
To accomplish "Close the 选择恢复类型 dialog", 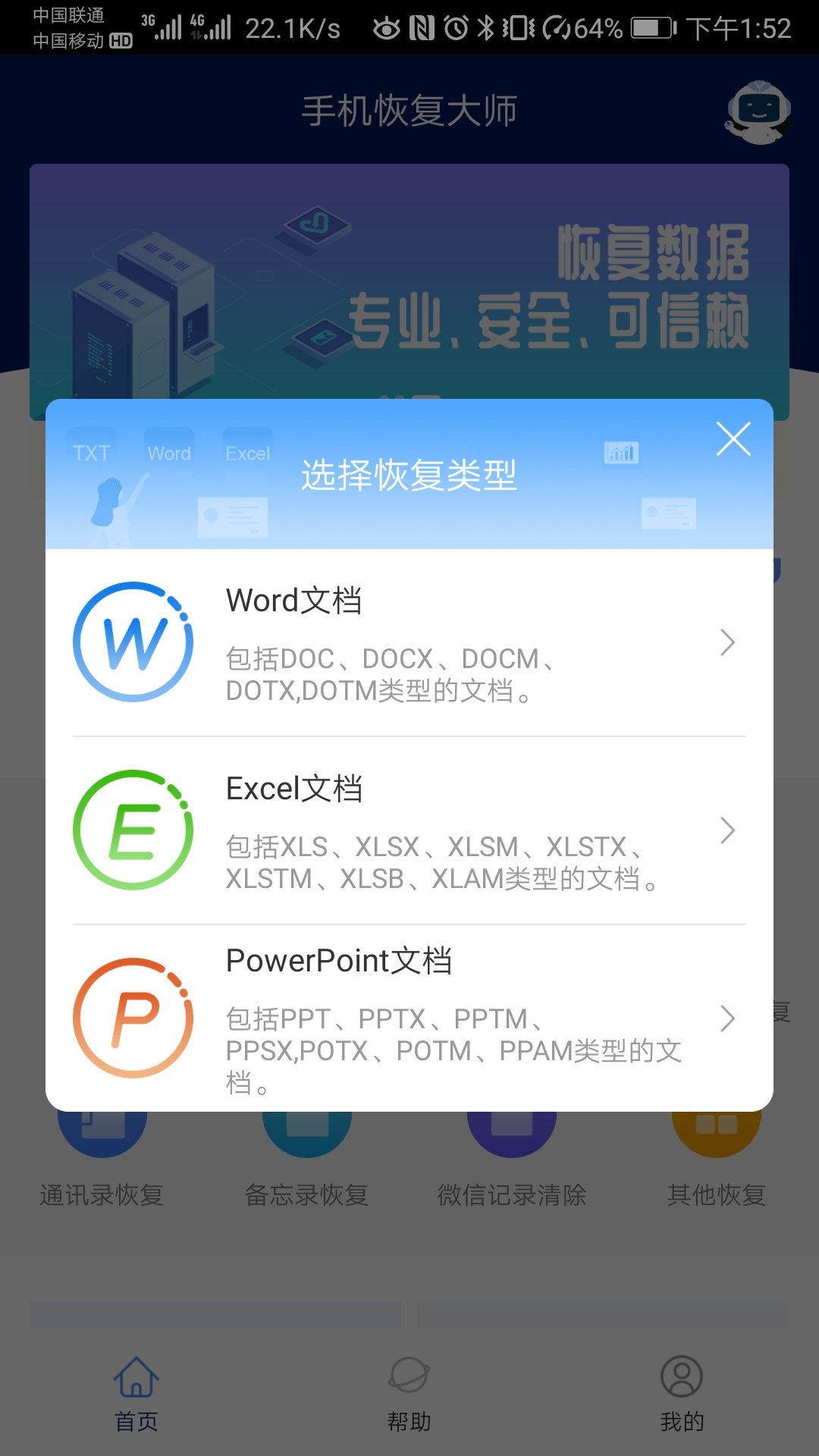I will click(733, 439).
